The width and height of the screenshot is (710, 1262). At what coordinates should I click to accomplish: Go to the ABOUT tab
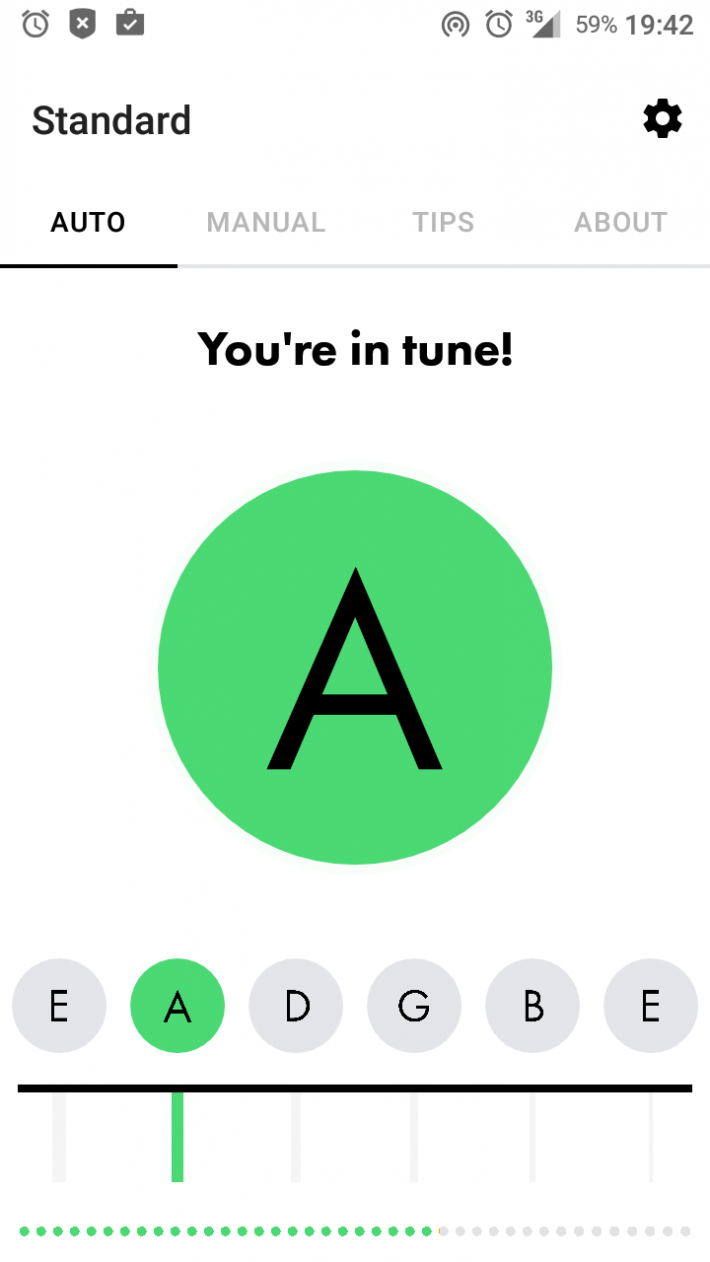[x=620, y=222]
